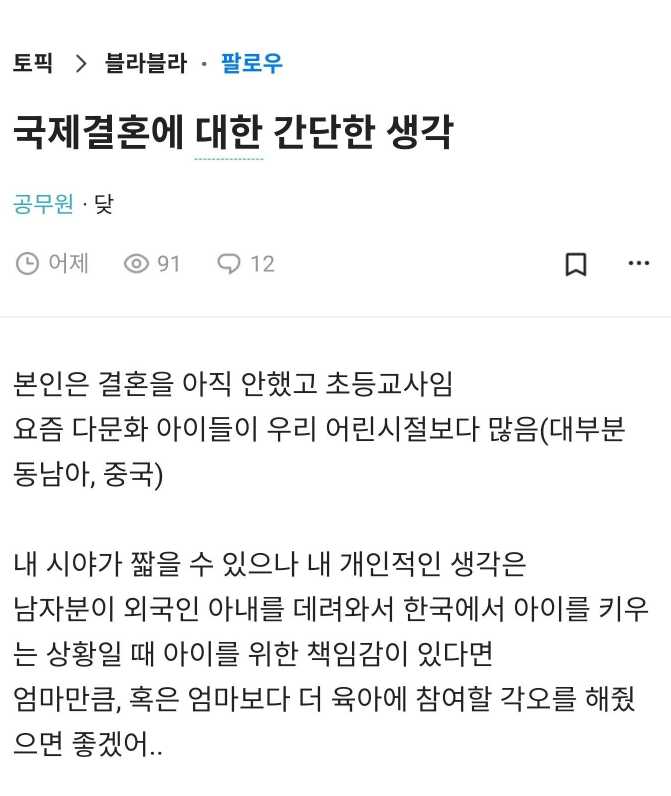Open the three-dot overflow menu
671x796 pixels.
[x=638, y=263]
